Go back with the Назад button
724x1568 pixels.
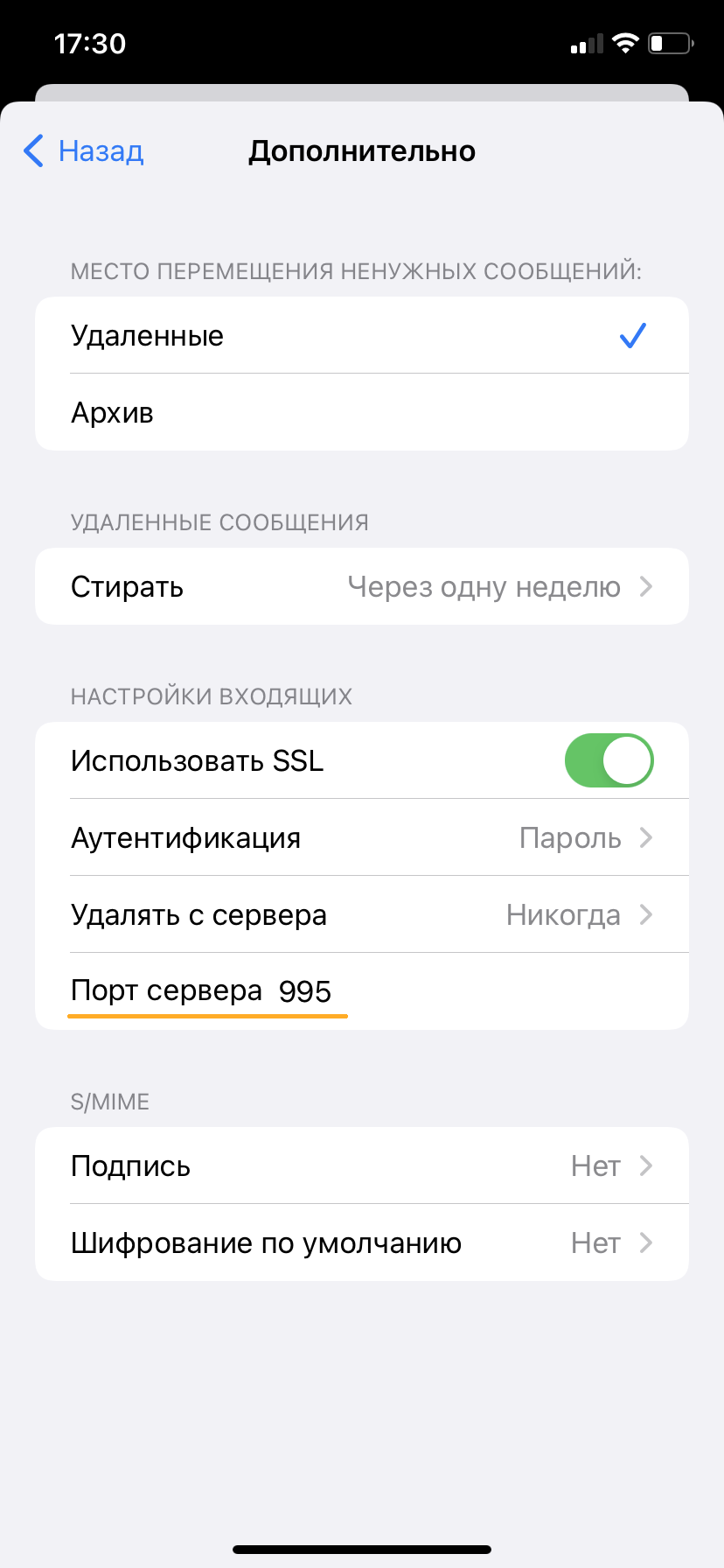pos(83,151)
